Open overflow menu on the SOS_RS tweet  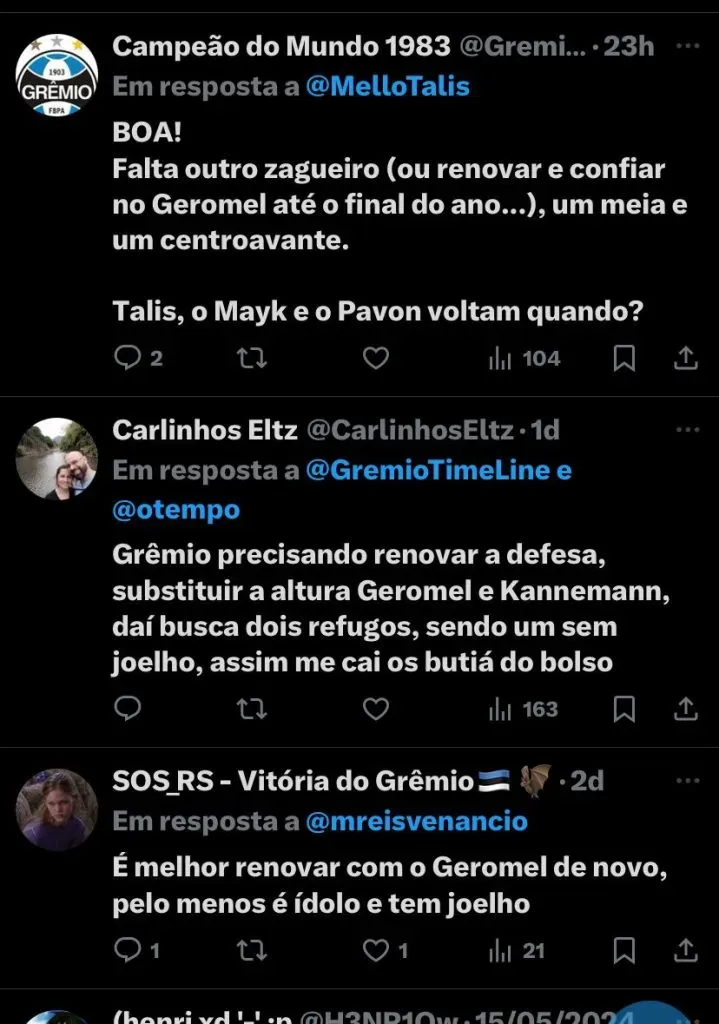click(x=687, y=780)
